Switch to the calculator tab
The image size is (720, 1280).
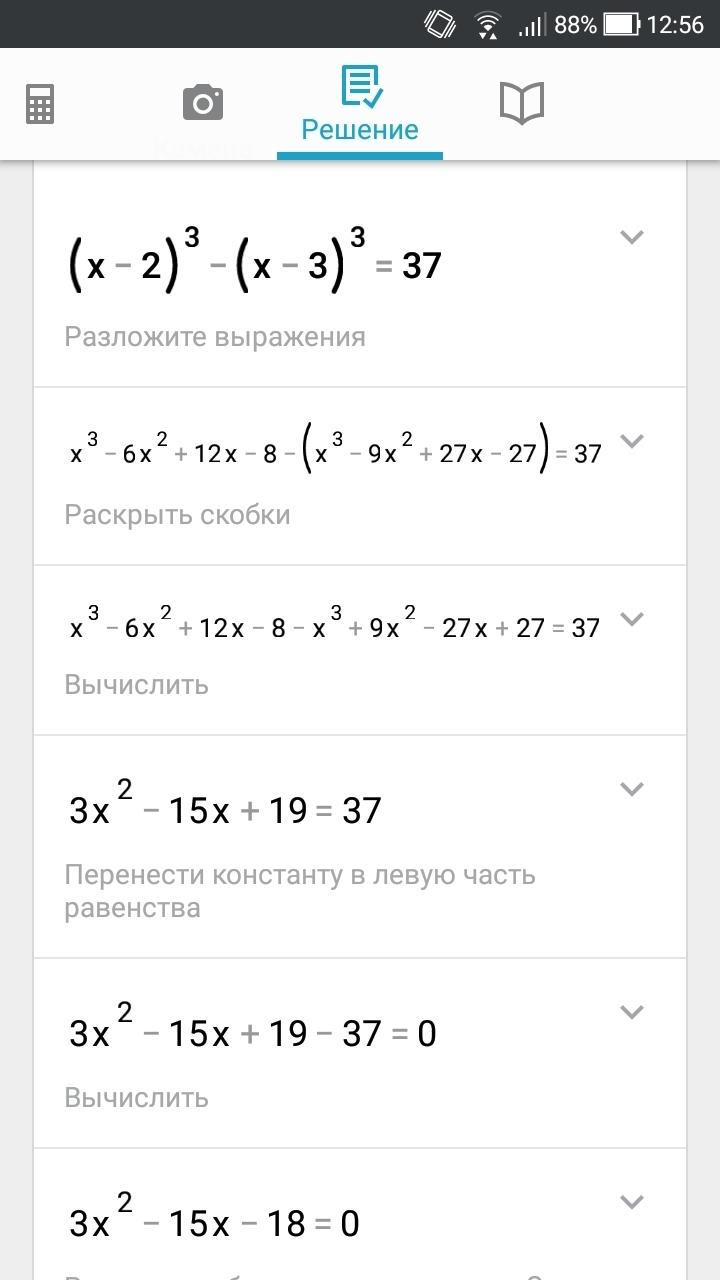click(40, 104)
